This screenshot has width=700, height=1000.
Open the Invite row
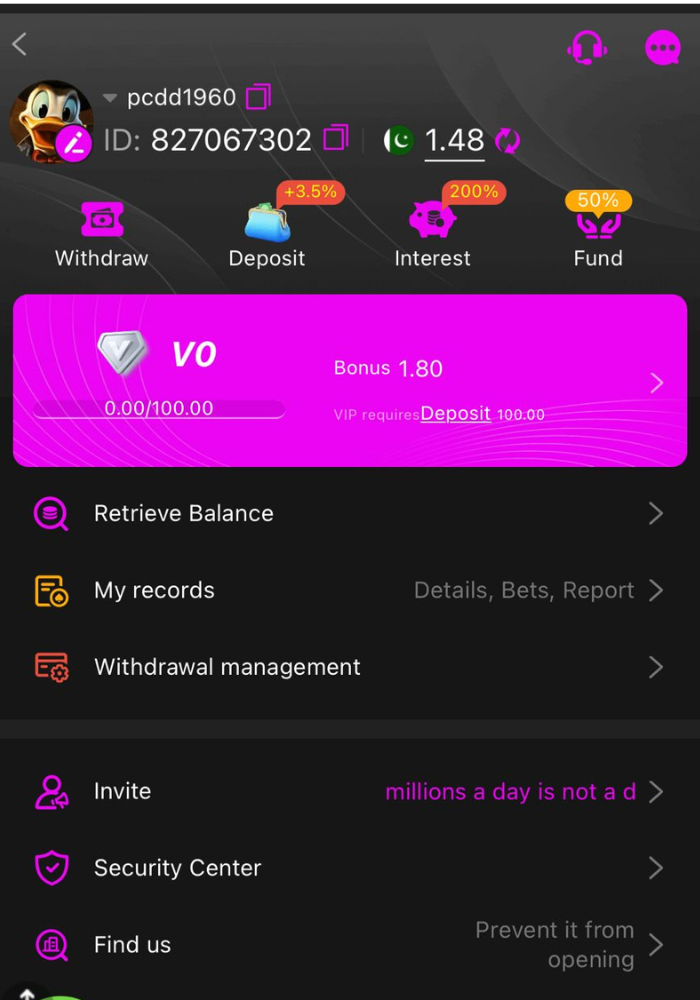point(349,792)
